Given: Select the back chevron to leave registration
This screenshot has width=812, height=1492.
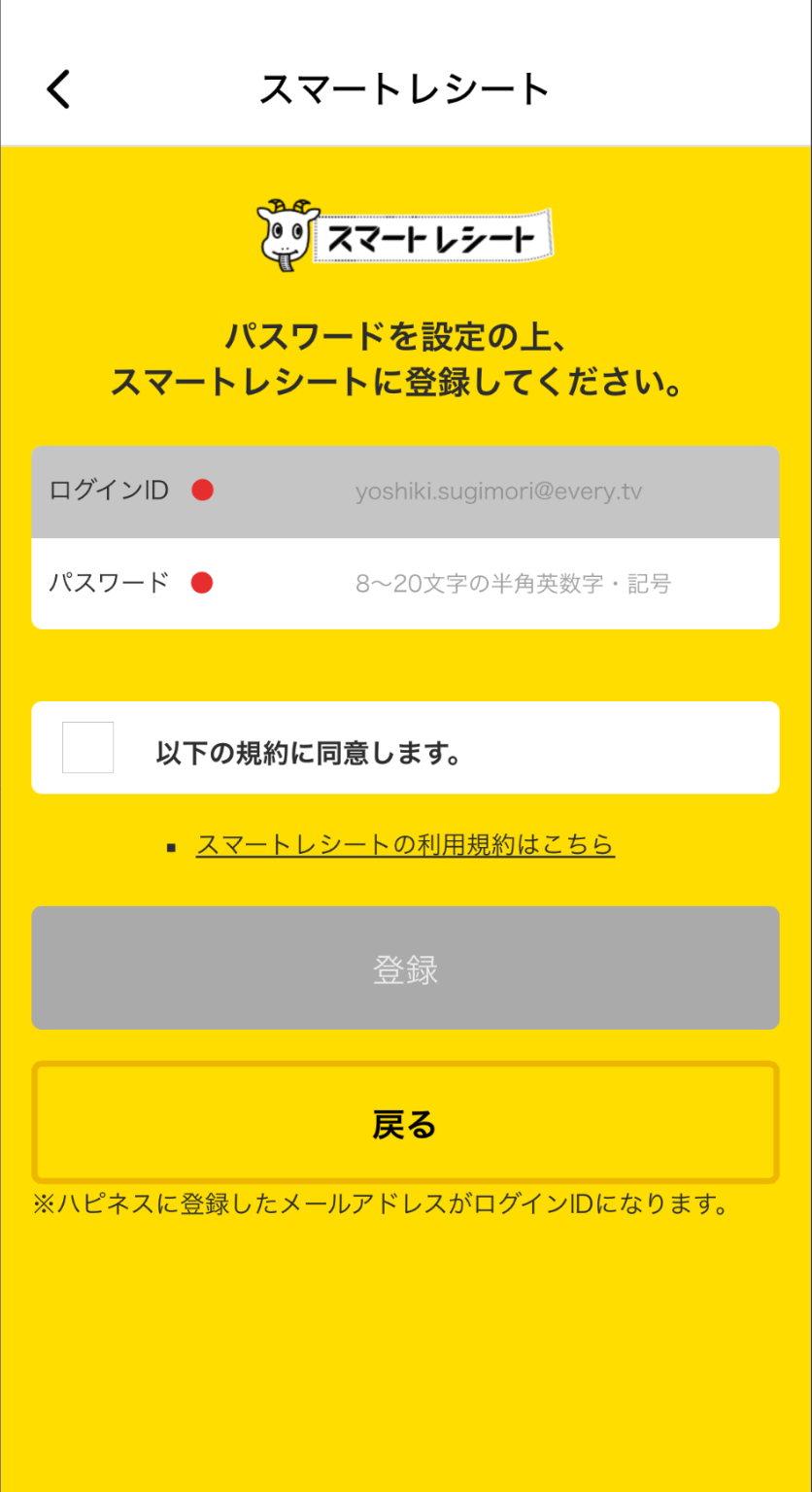Looking at the screenshot, I should 55,87.
